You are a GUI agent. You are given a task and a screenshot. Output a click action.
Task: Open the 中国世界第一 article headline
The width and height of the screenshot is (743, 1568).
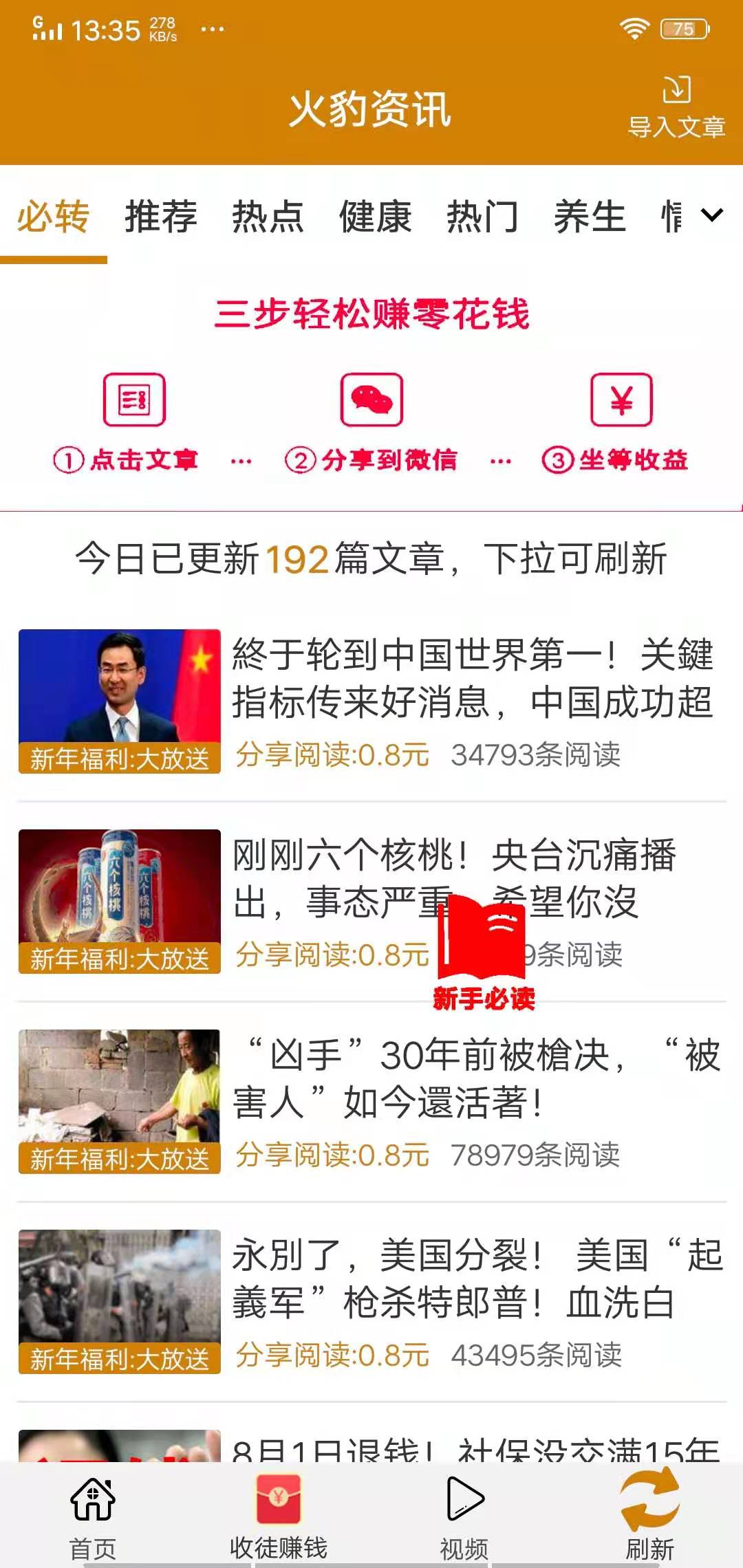[x=475, y=681]
